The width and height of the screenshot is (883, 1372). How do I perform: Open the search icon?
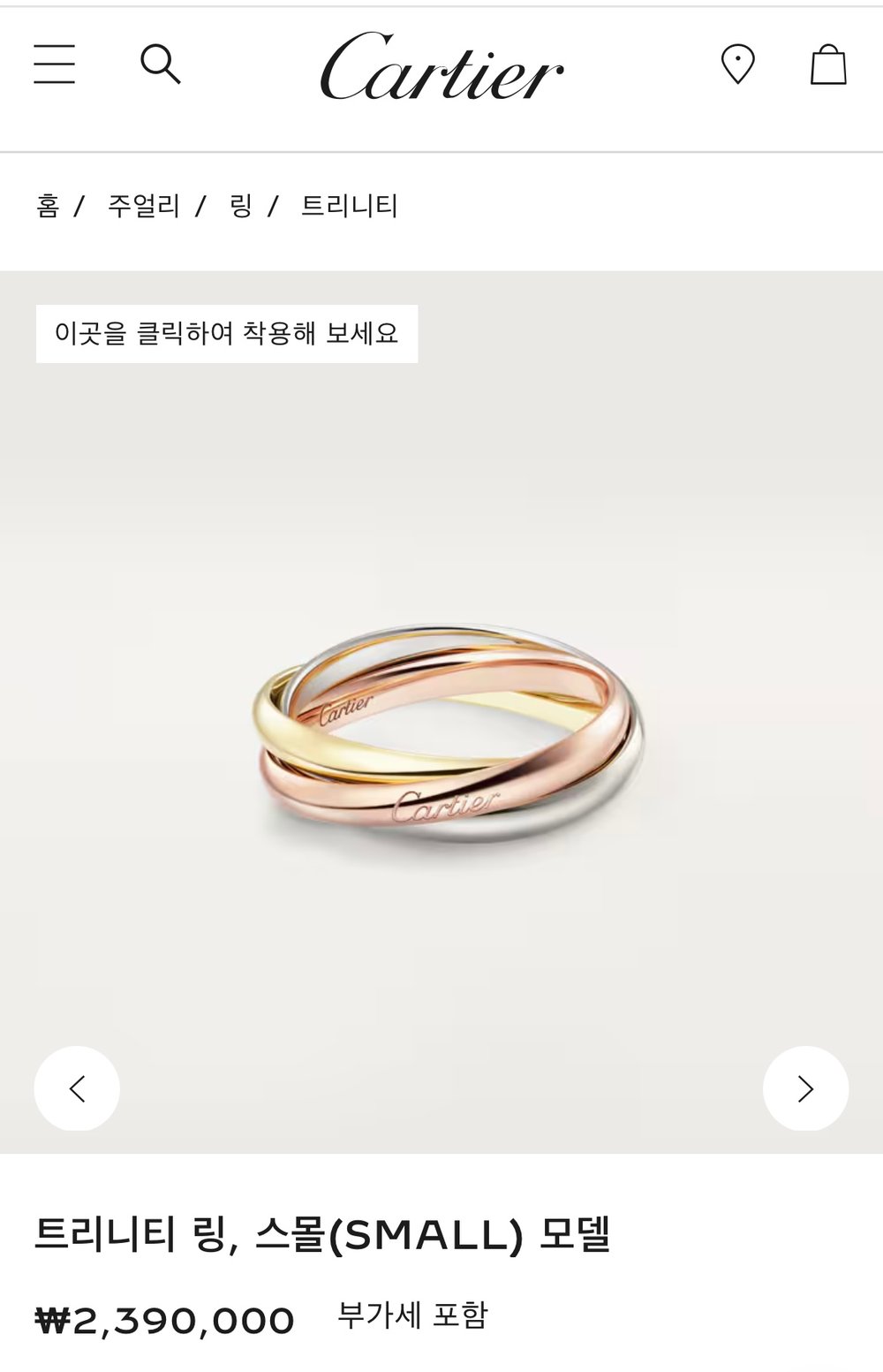point(161,64)
